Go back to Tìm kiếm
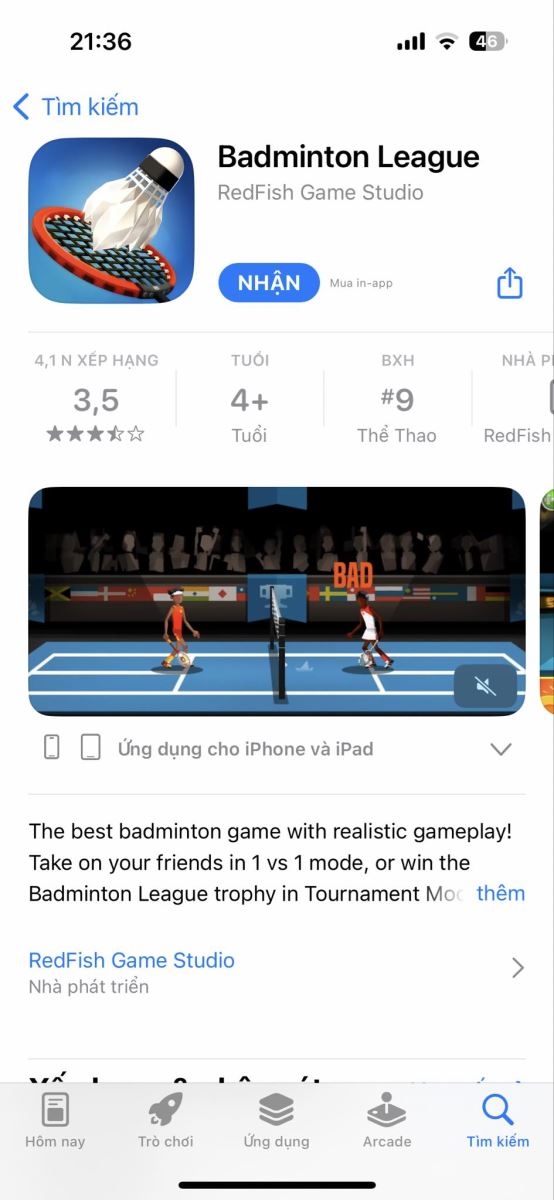554x1200 pixels. tap(75, 107)
